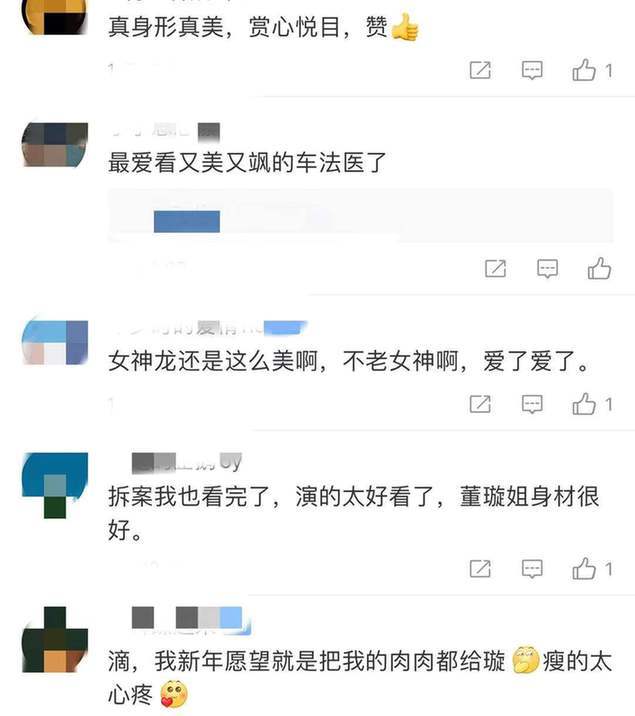Like the comment '女神龙还是这么美啊'
The width and height of the screenshot is (635, 716).
(585, 404)
